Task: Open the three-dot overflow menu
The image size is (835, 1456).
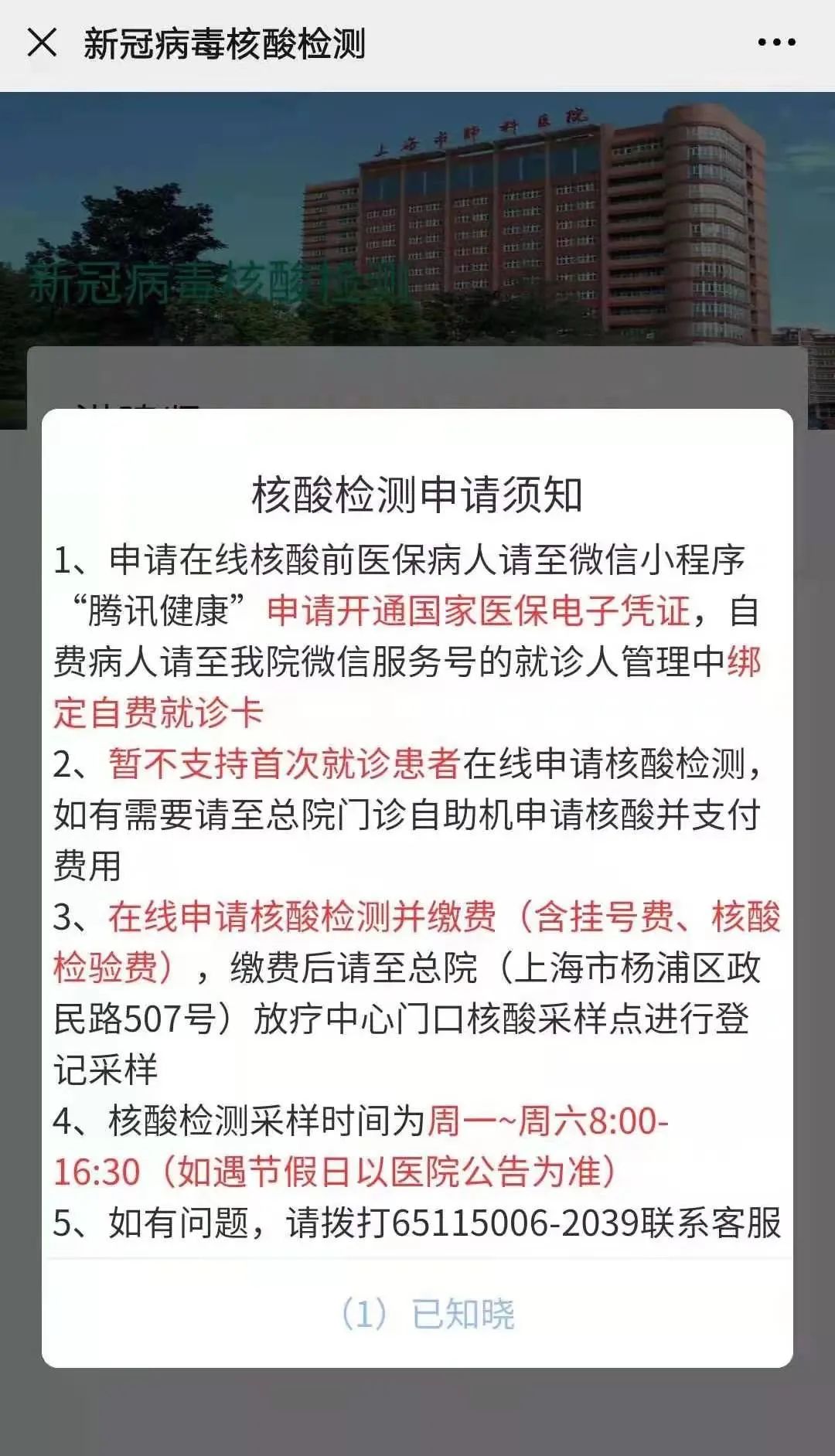Action: click(x=776, y=43)
